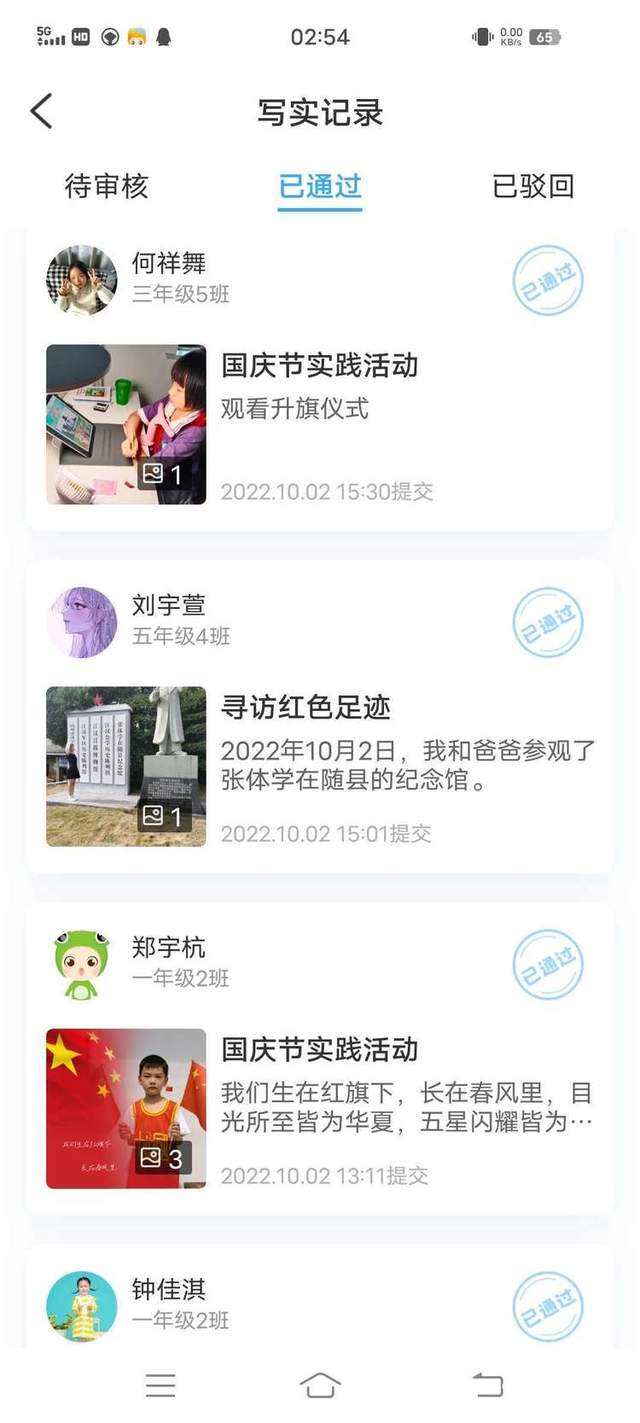Open 刘宇萱's 寻访红色足迹 record
The width and height of the screenshot is (640, 1423).
click(x=320, y=717)
